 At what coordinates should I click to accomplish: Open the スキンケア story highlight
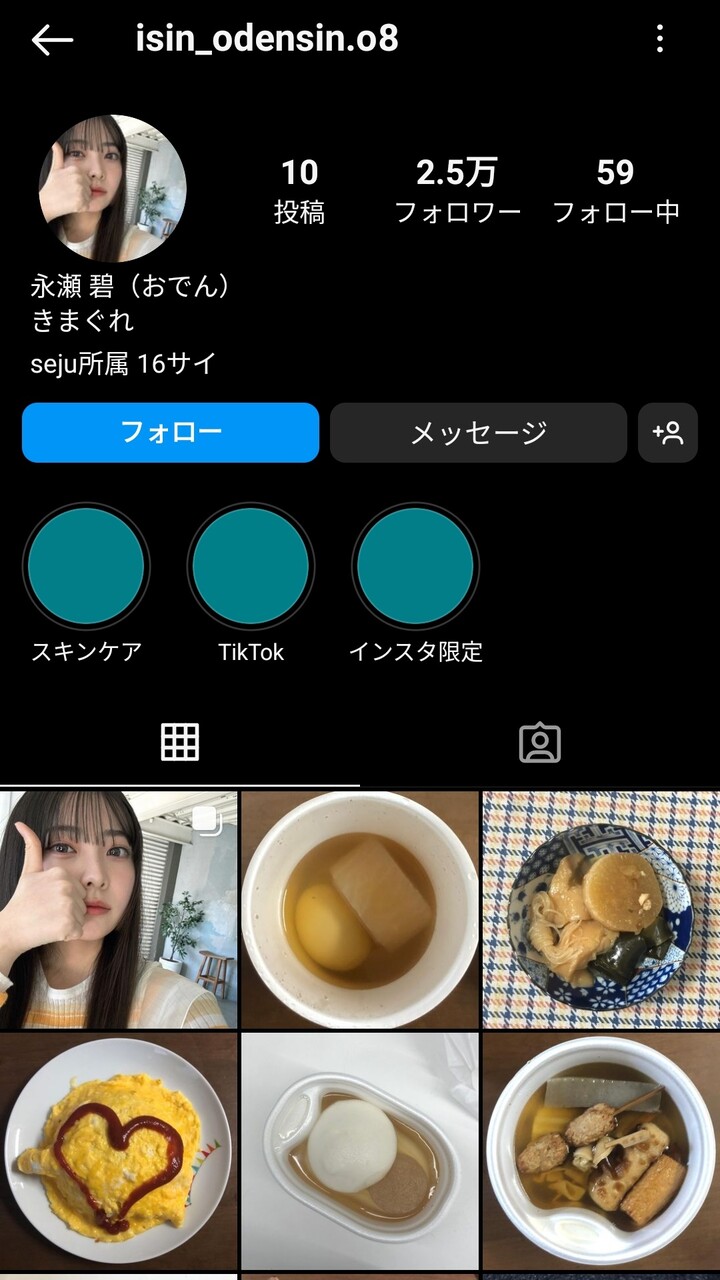point(86,566)
